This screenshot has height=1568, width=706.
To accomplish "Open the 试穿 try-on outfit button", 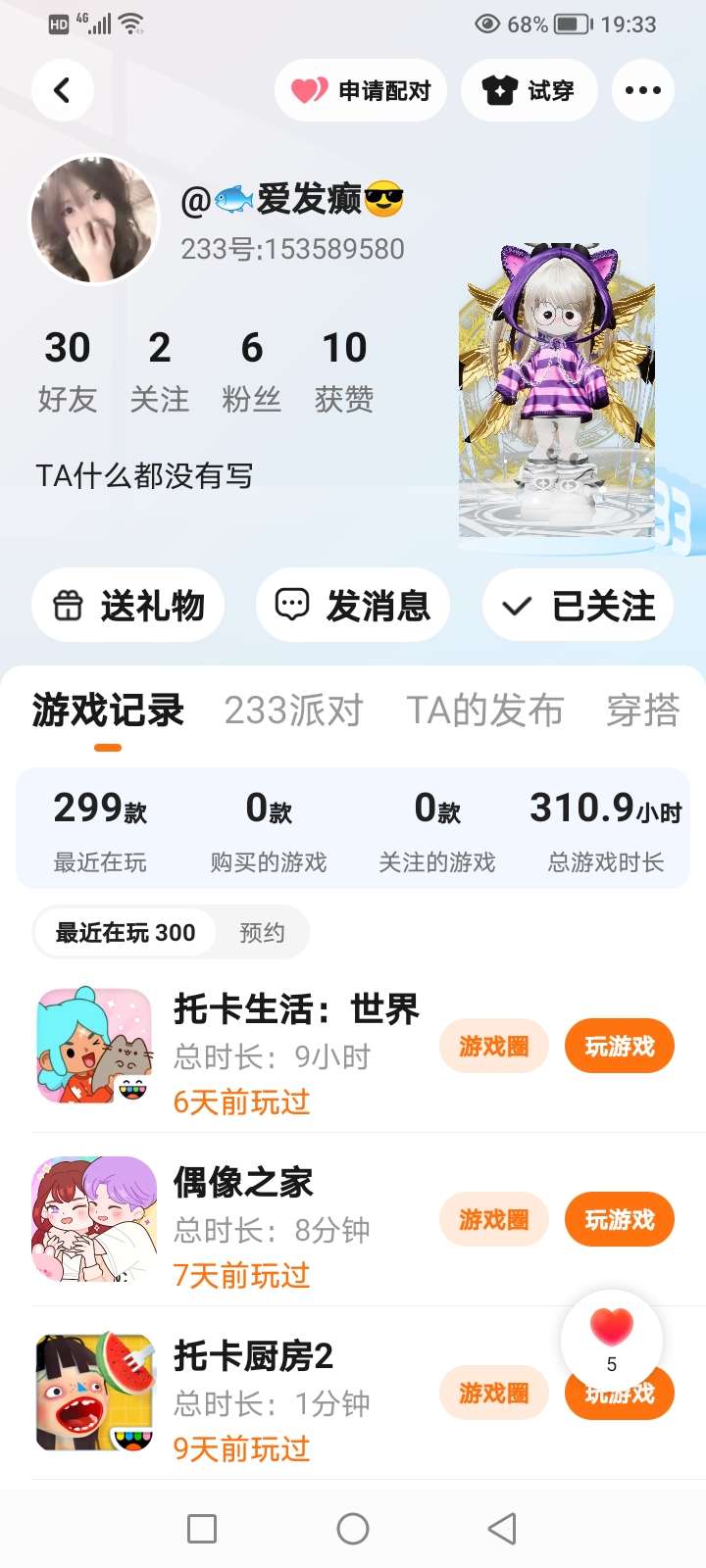I will (x=529, y=91).
